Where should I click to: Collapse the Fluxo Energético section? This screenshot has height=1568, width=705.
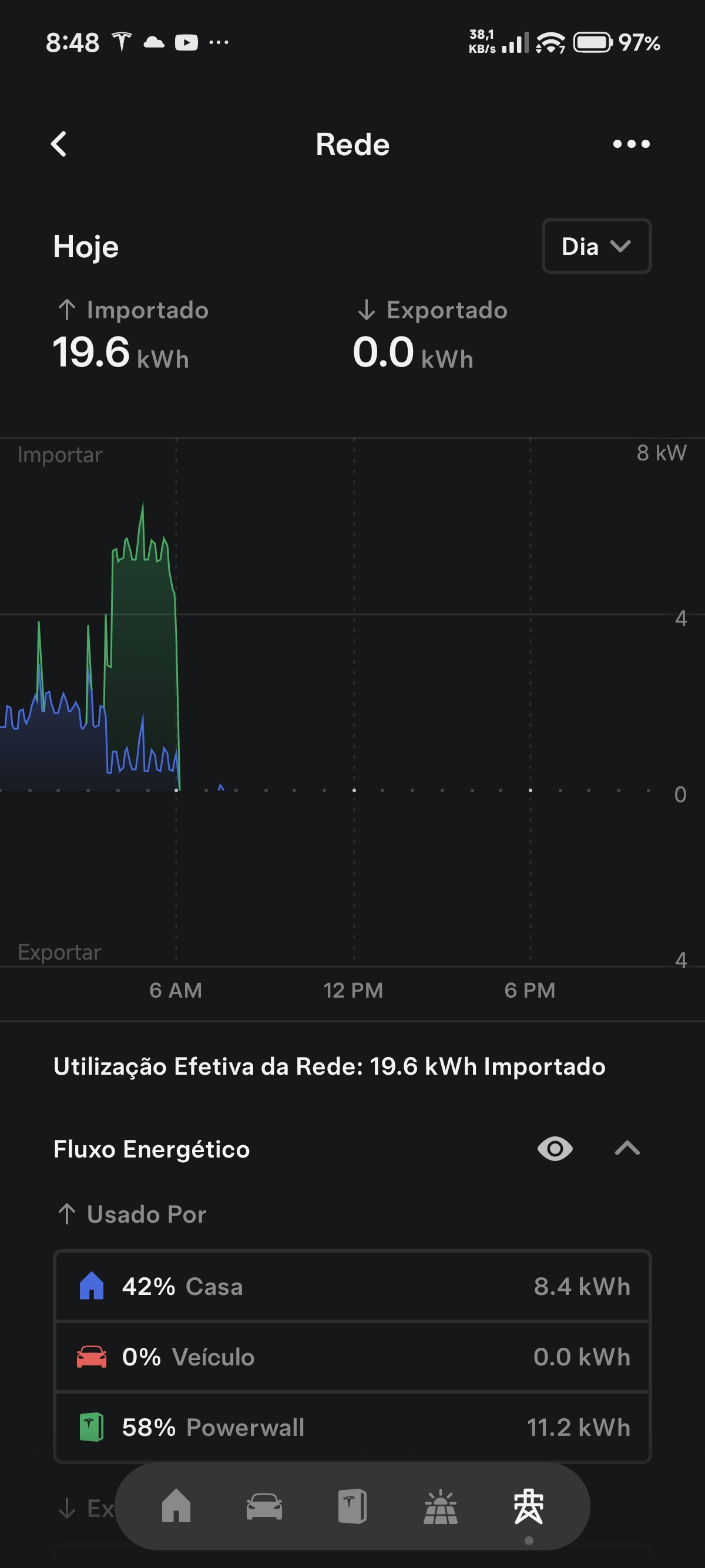[x=627, y=1149]
